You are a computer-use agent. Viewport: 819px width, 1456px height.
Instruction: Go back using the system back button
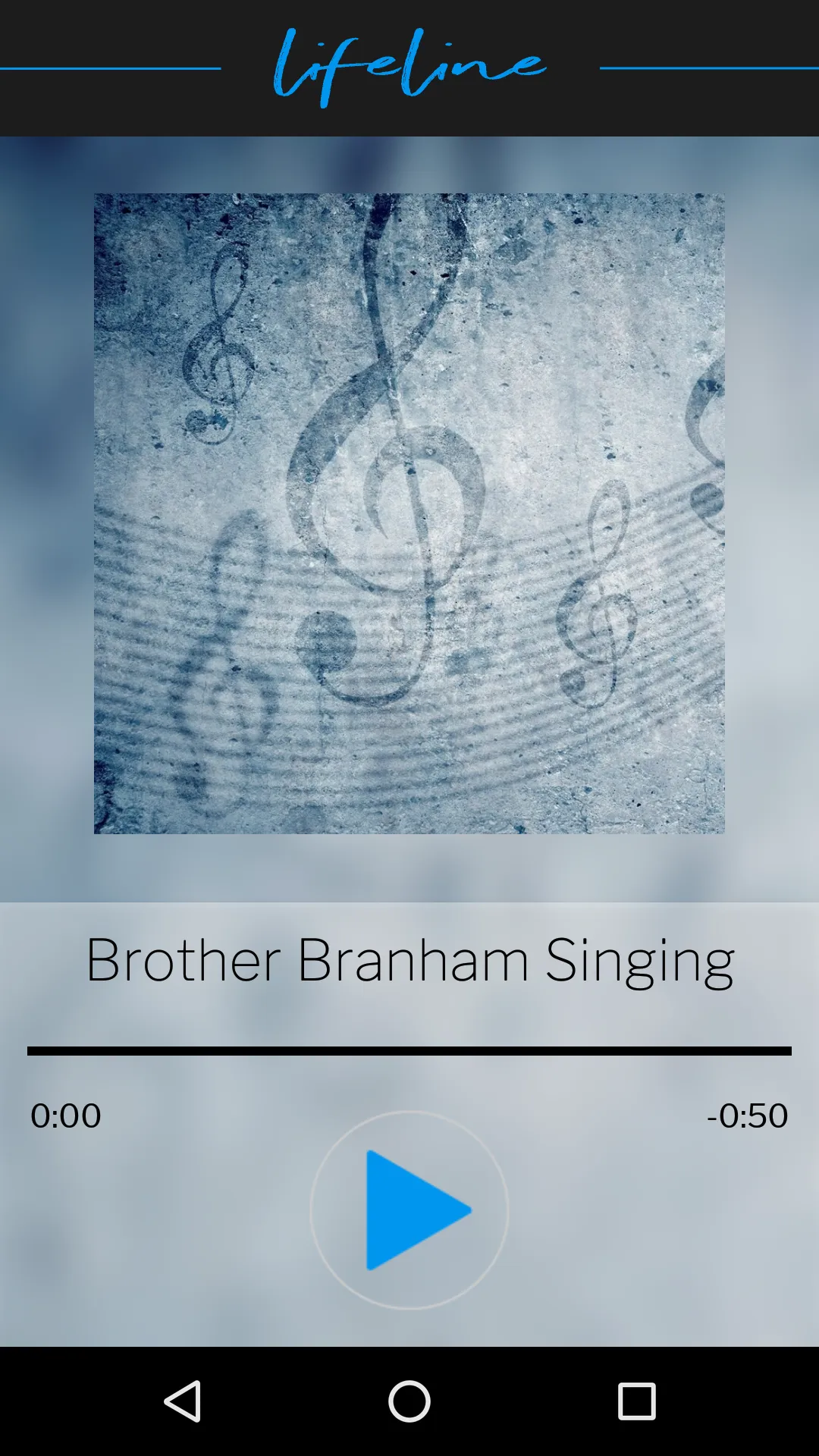(183, 1401)
